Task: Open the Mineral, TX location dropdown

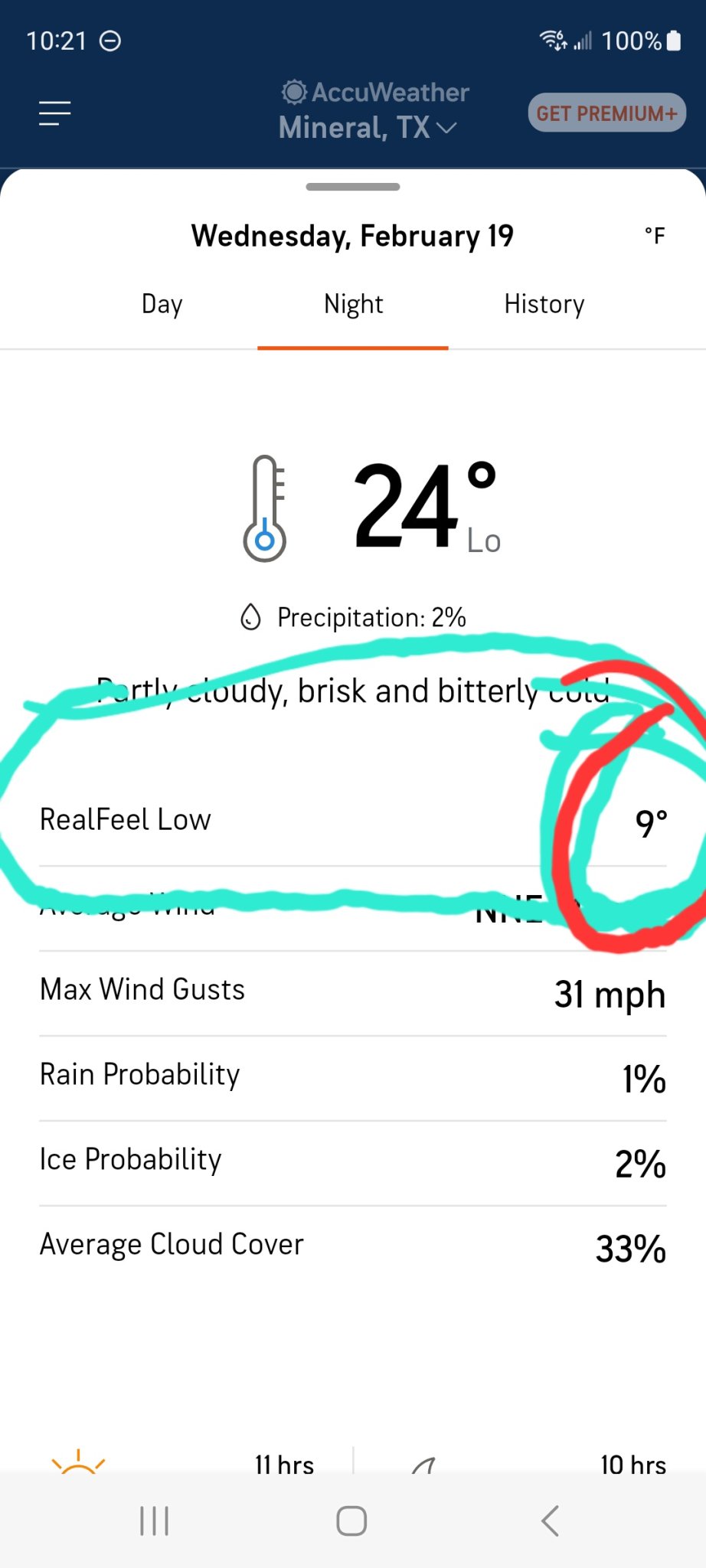Action: click(x=368, y=128)
